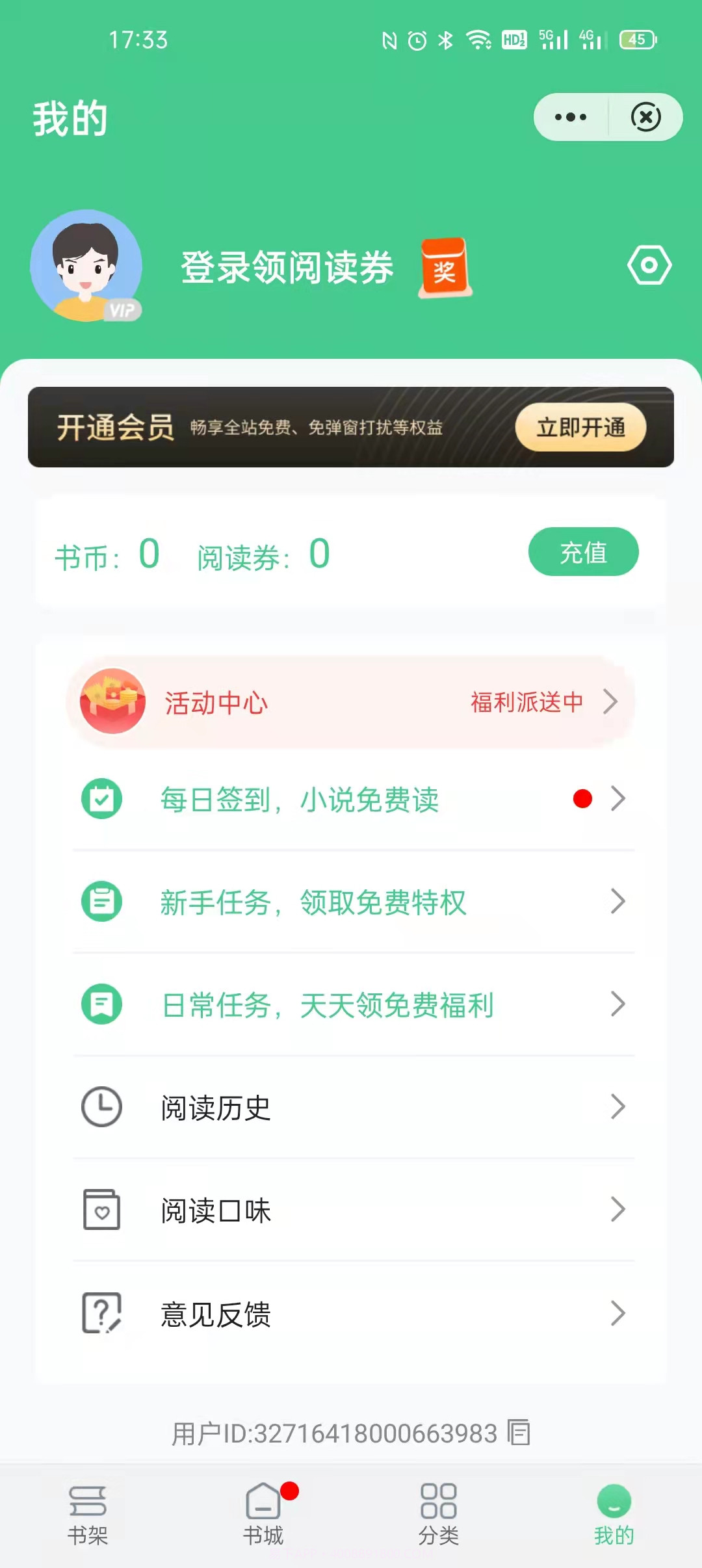The height and width of the screenshot is (1568, 702).
Task: Expand the 意见反馈 arrow
Action: coord(617,1314)
